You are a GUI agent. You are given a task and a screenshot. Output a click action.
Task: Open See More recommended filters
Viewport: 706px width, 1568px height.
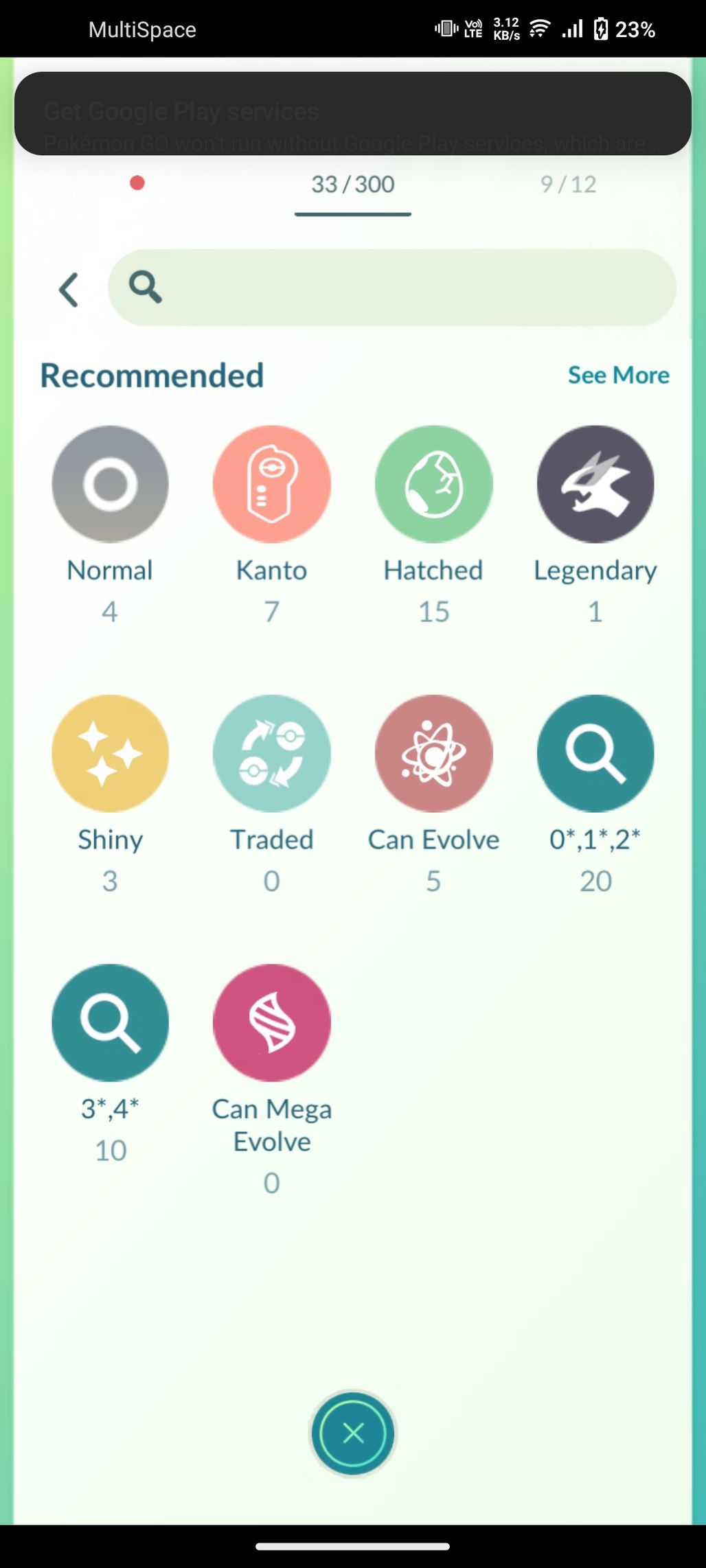point(618,376)
